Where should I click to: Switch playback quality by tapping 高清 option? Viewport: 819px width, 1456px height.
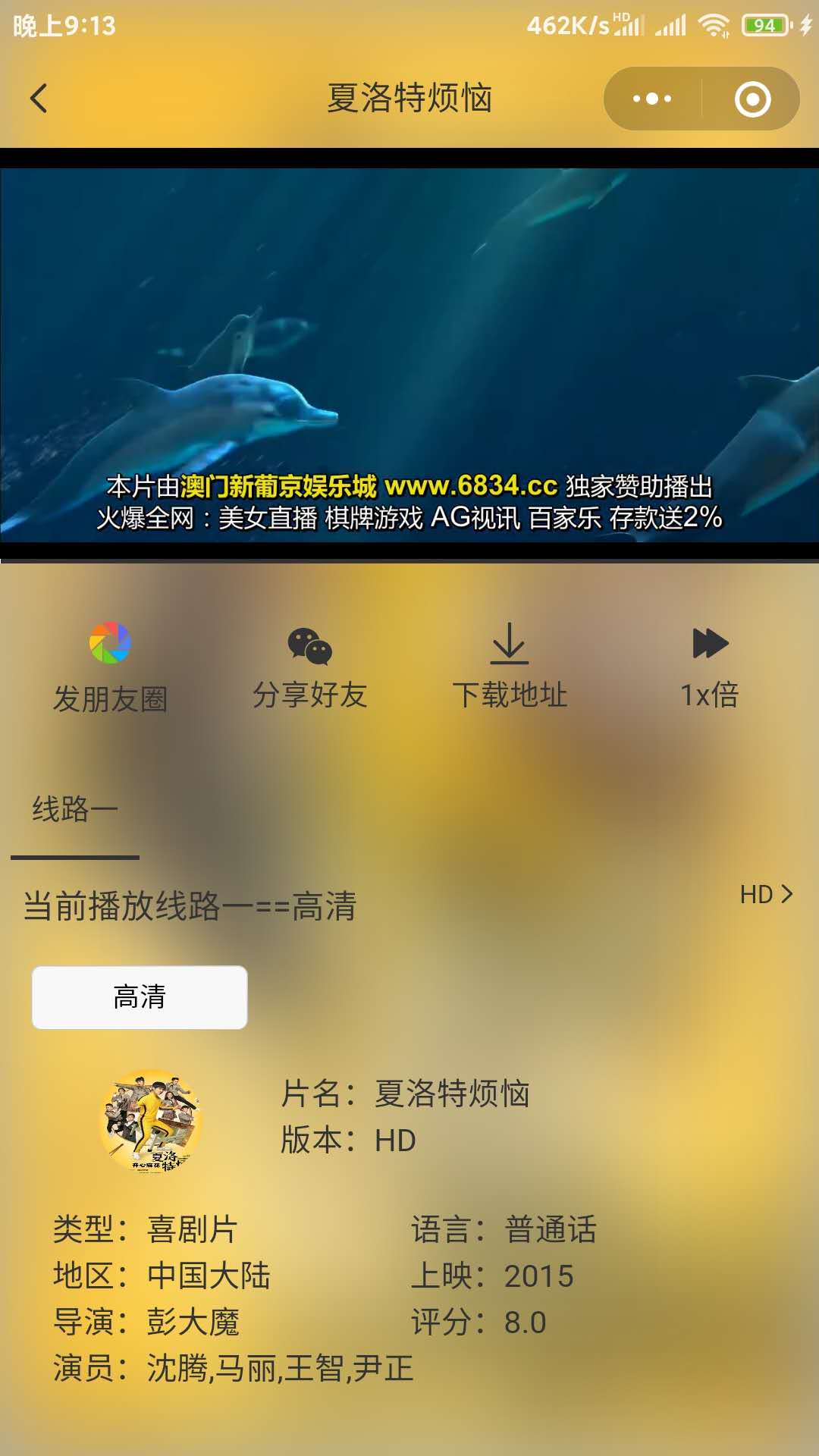(139, 998)
